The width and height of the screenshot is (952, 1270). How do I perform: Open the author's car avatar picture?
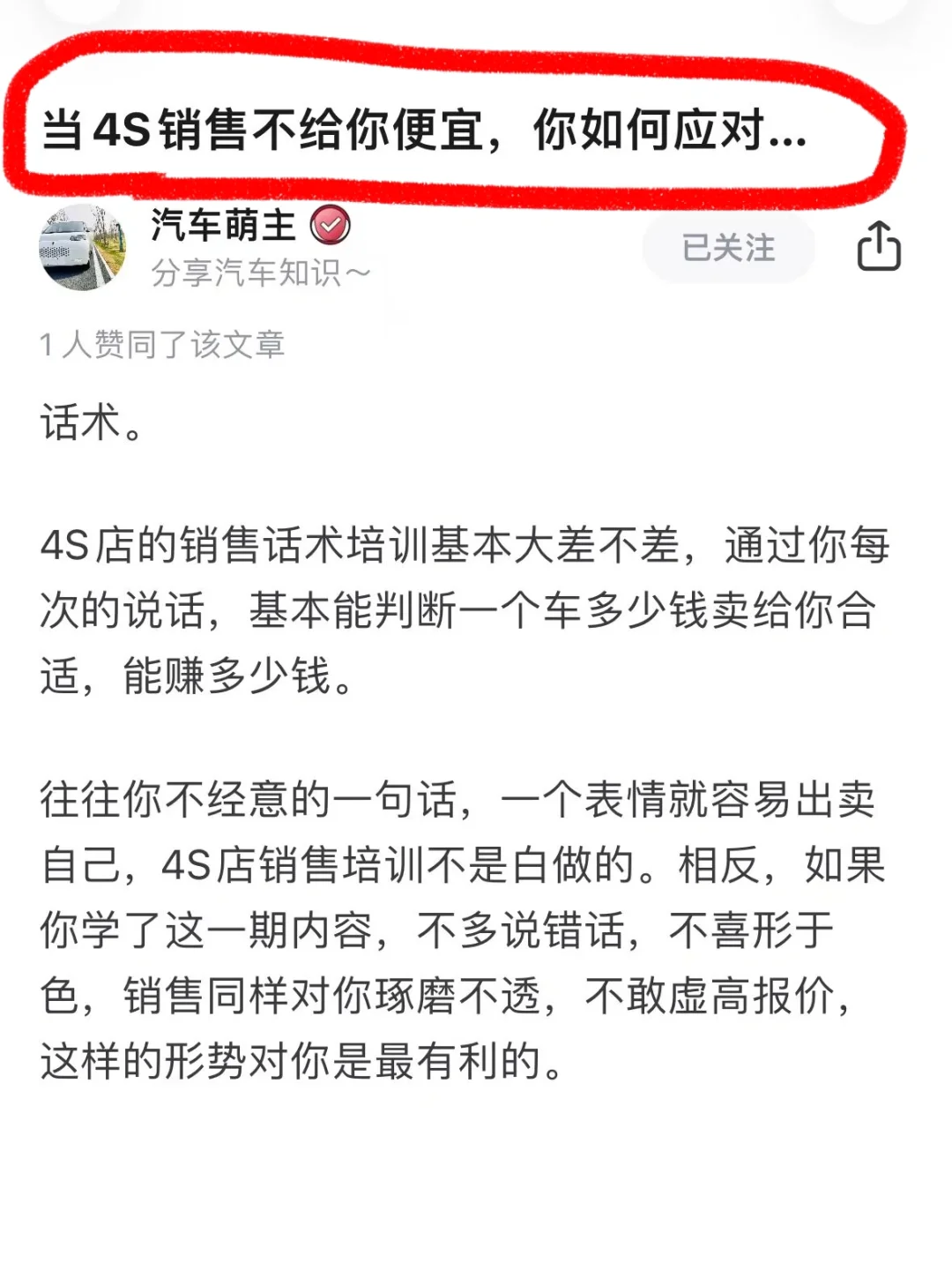pyautogui.click(x=84, y=244)
